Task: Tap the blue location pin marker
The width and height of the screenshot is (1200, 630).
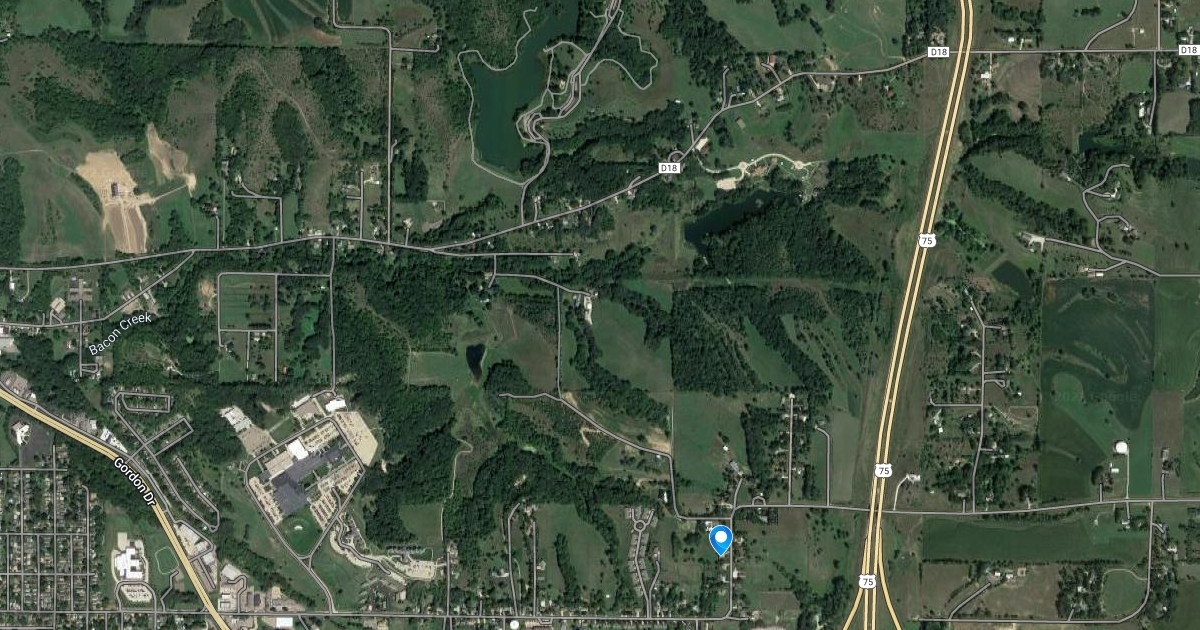Action: pos(720,539)
